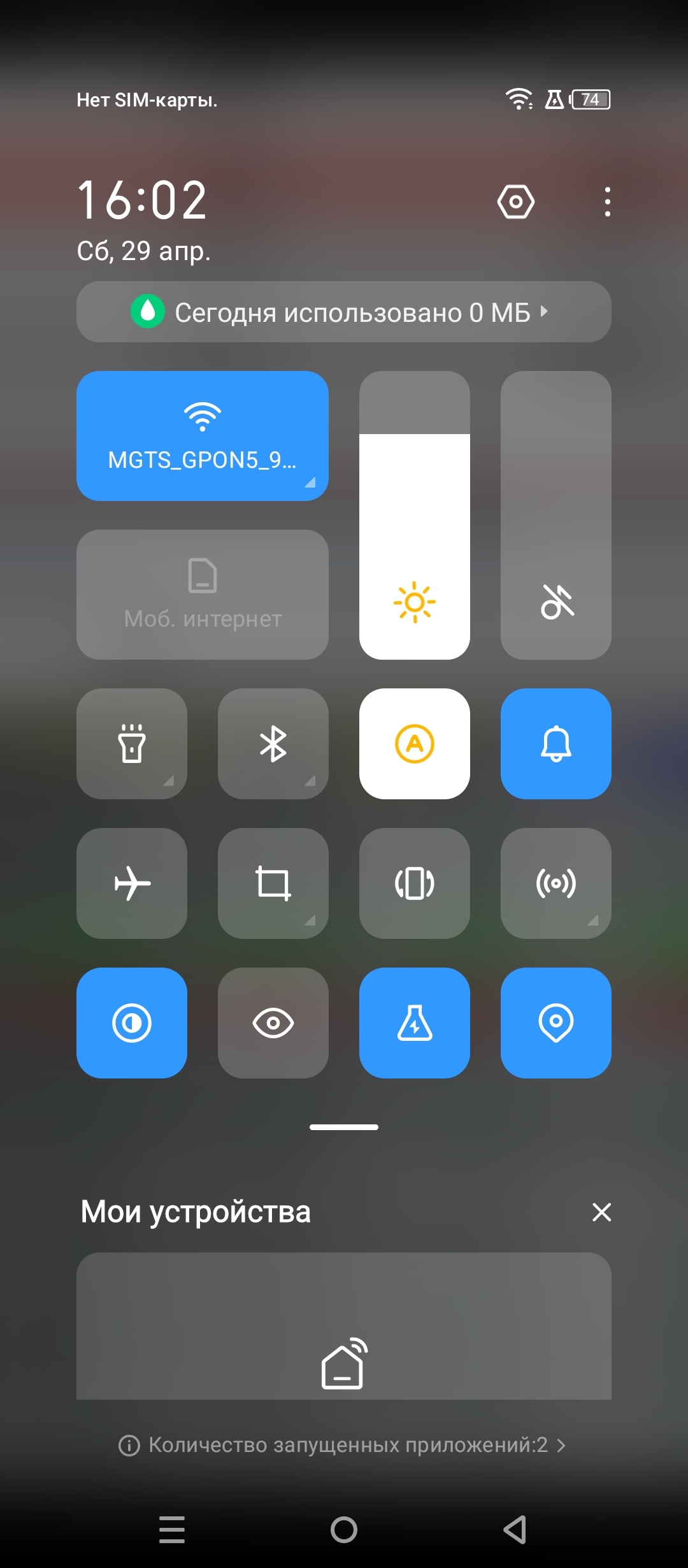Open settings from the hexagon gear icon
The height and width of the screenshot is (1568, 688).
tap(515, 202)
